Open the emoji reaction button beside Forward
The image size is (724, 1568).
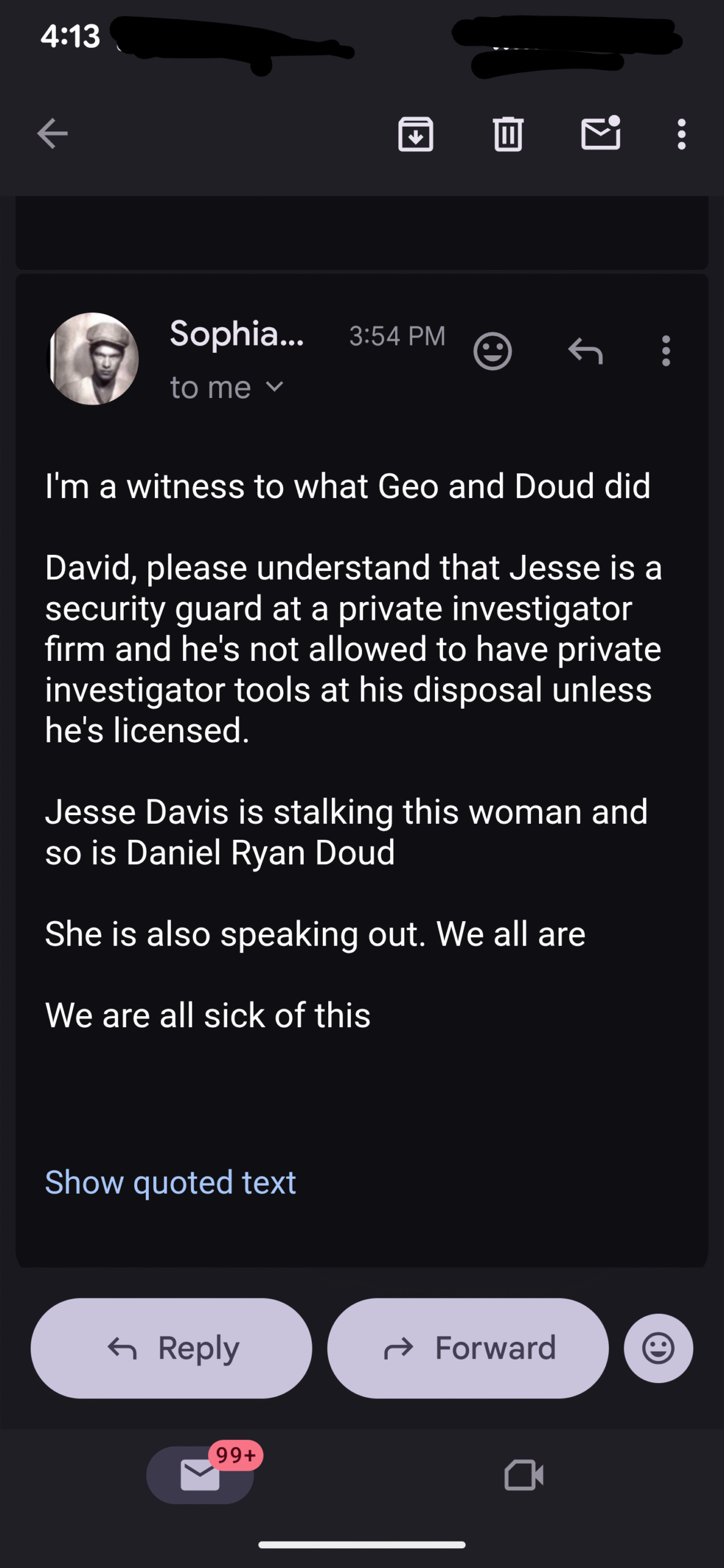point(658,1348)
